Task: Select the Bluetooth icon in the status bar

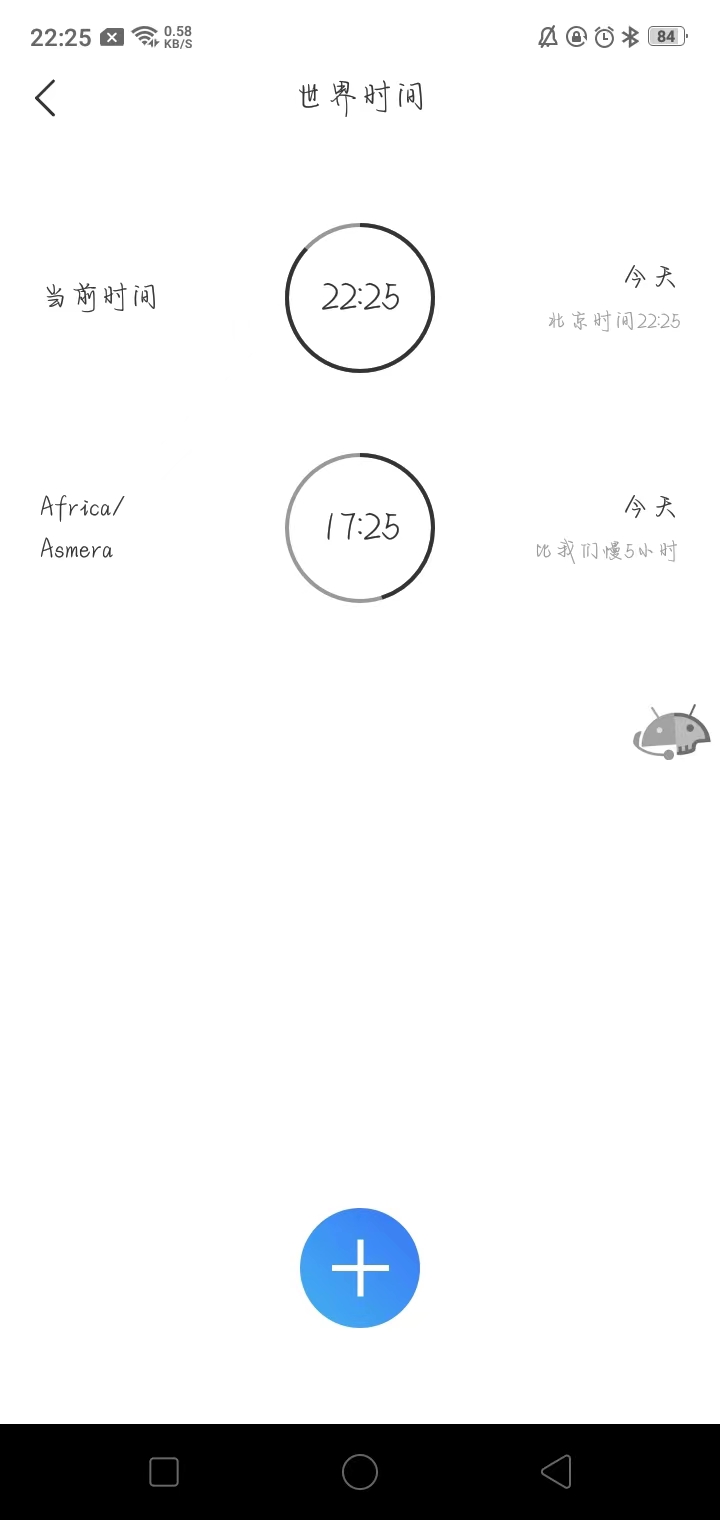Action: (x=630, y=36)
